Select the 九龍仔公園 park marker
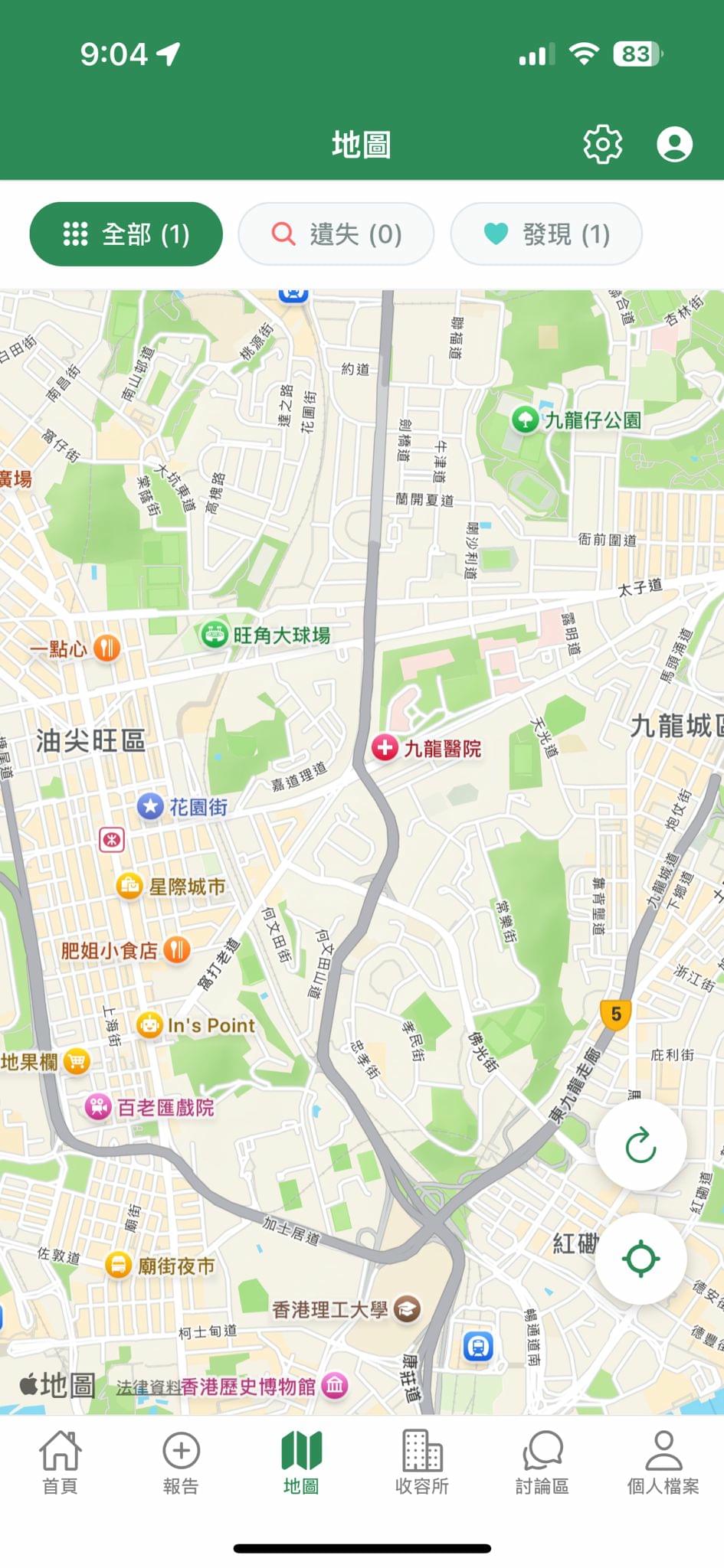 [525, 420]
